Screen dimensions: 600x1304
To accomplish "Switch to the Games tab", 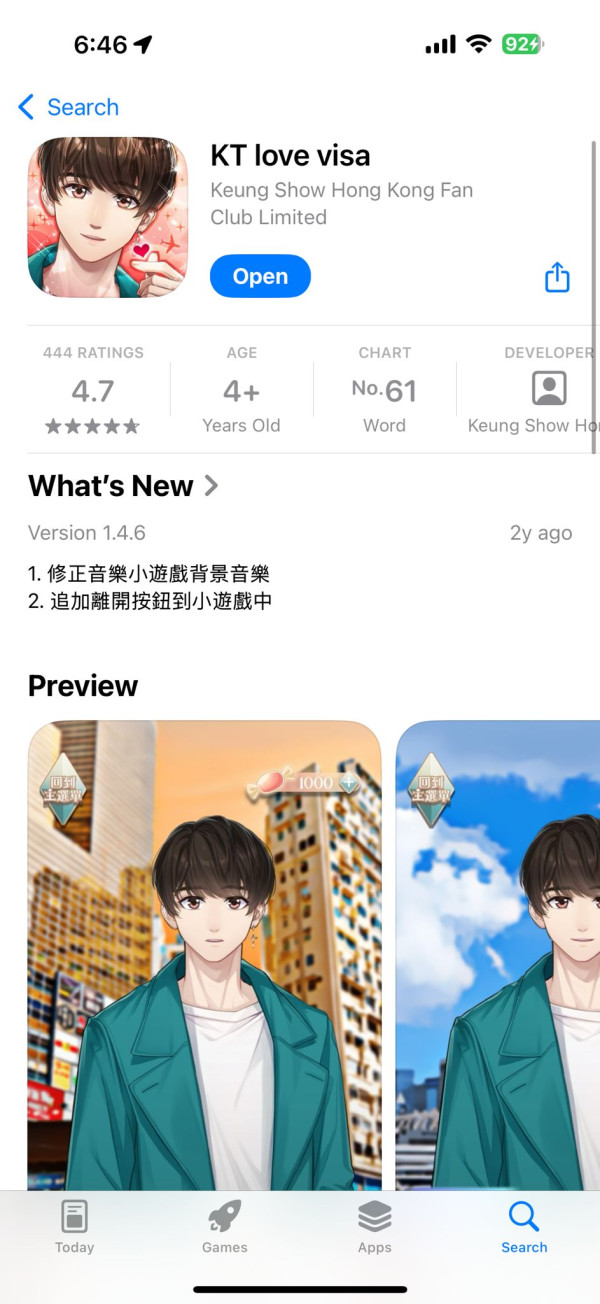I will click(224, 1227).
